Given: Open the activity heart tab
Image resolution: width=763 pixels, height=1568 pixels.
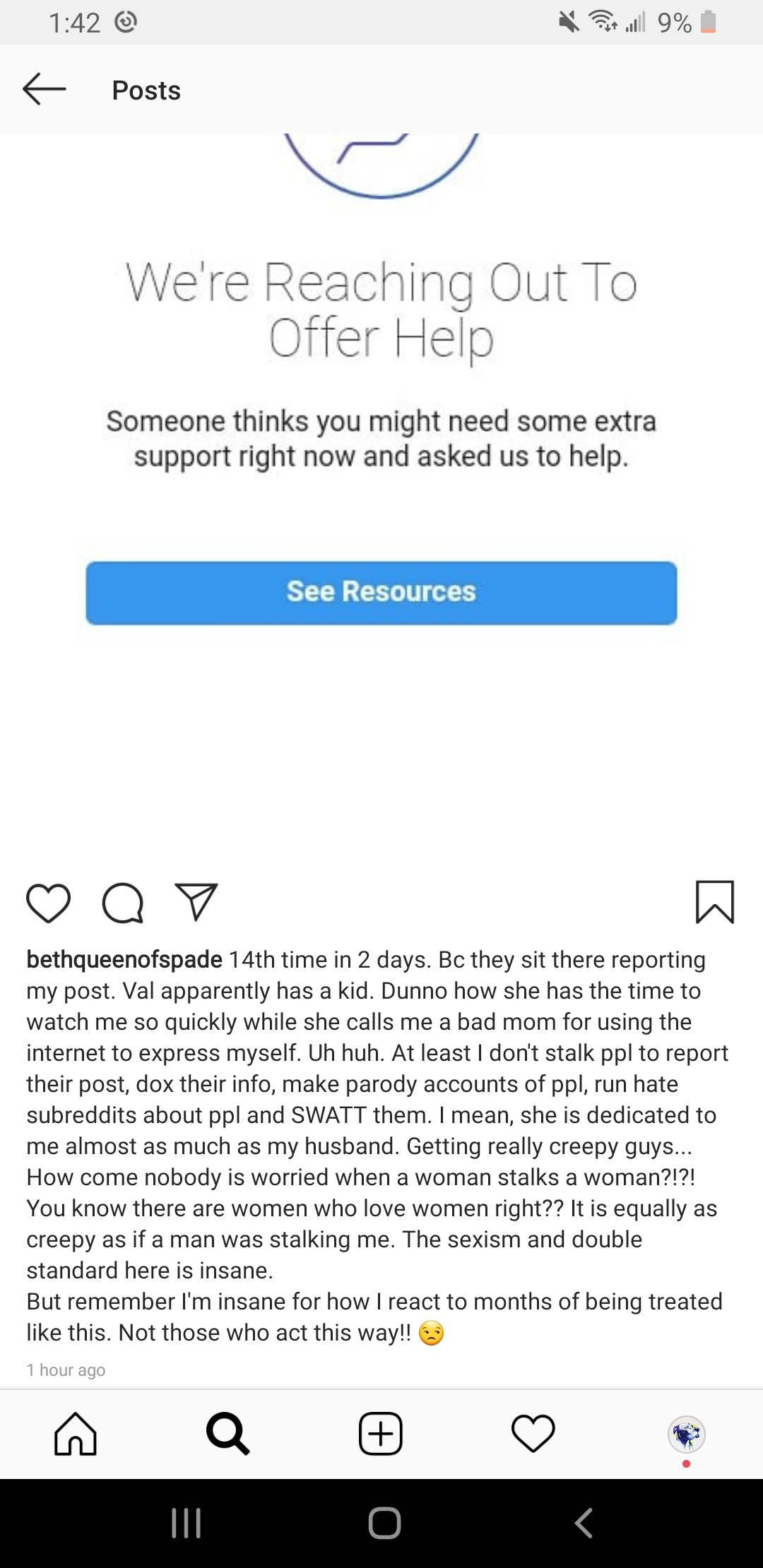Looking at the screenshot, I should (533, 1434).
